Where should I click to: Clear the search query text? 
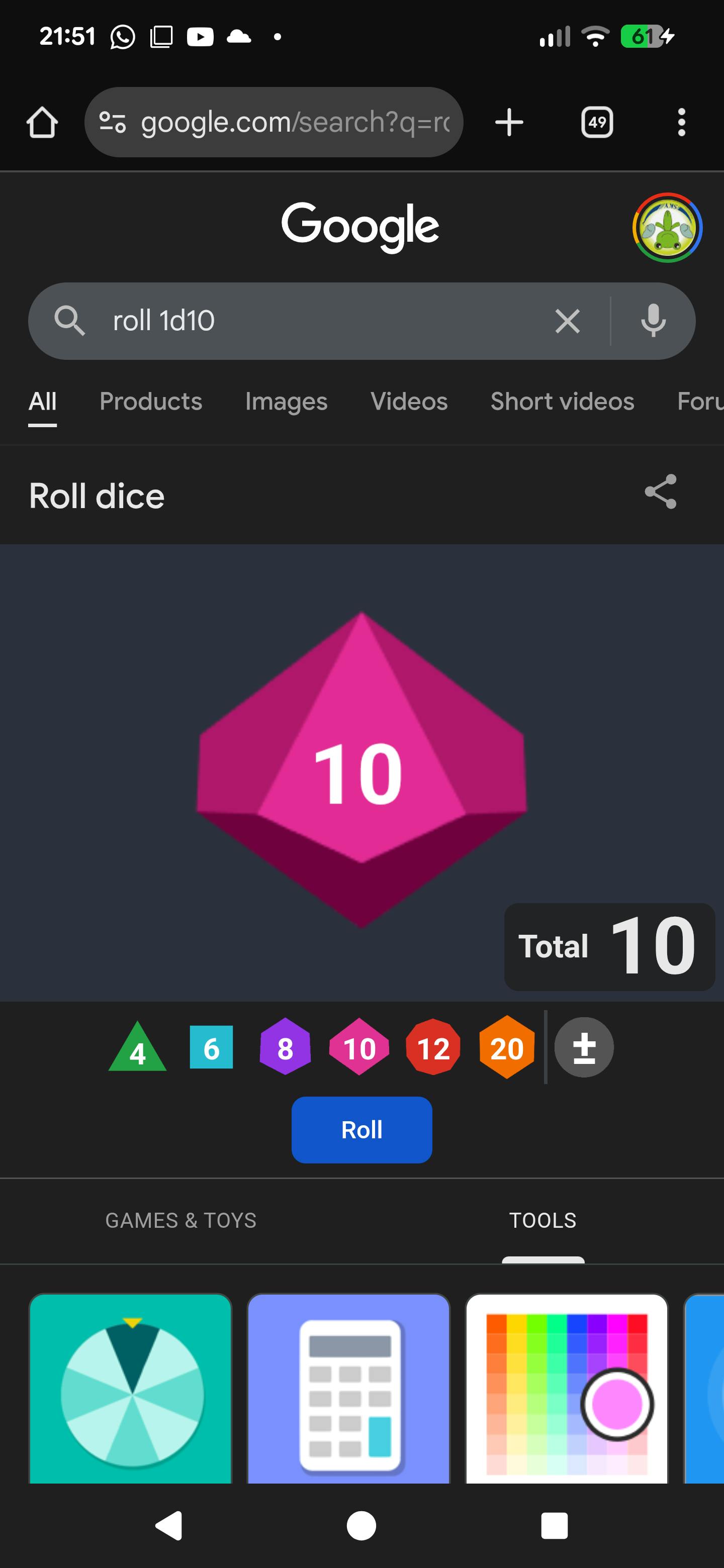pos(567,321)
